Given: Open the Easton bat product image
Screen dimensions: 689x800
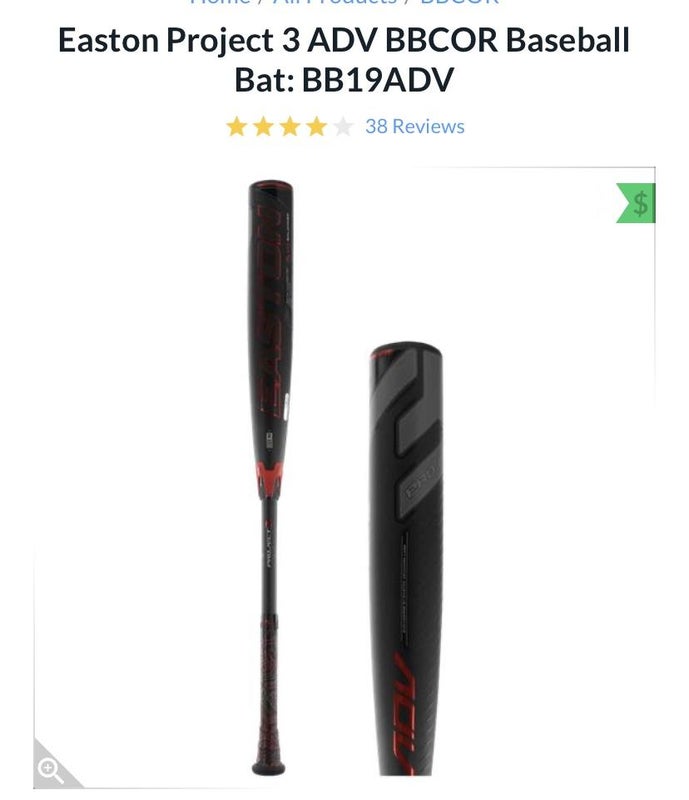Looking at the screenshot, I should click(344, 478).
